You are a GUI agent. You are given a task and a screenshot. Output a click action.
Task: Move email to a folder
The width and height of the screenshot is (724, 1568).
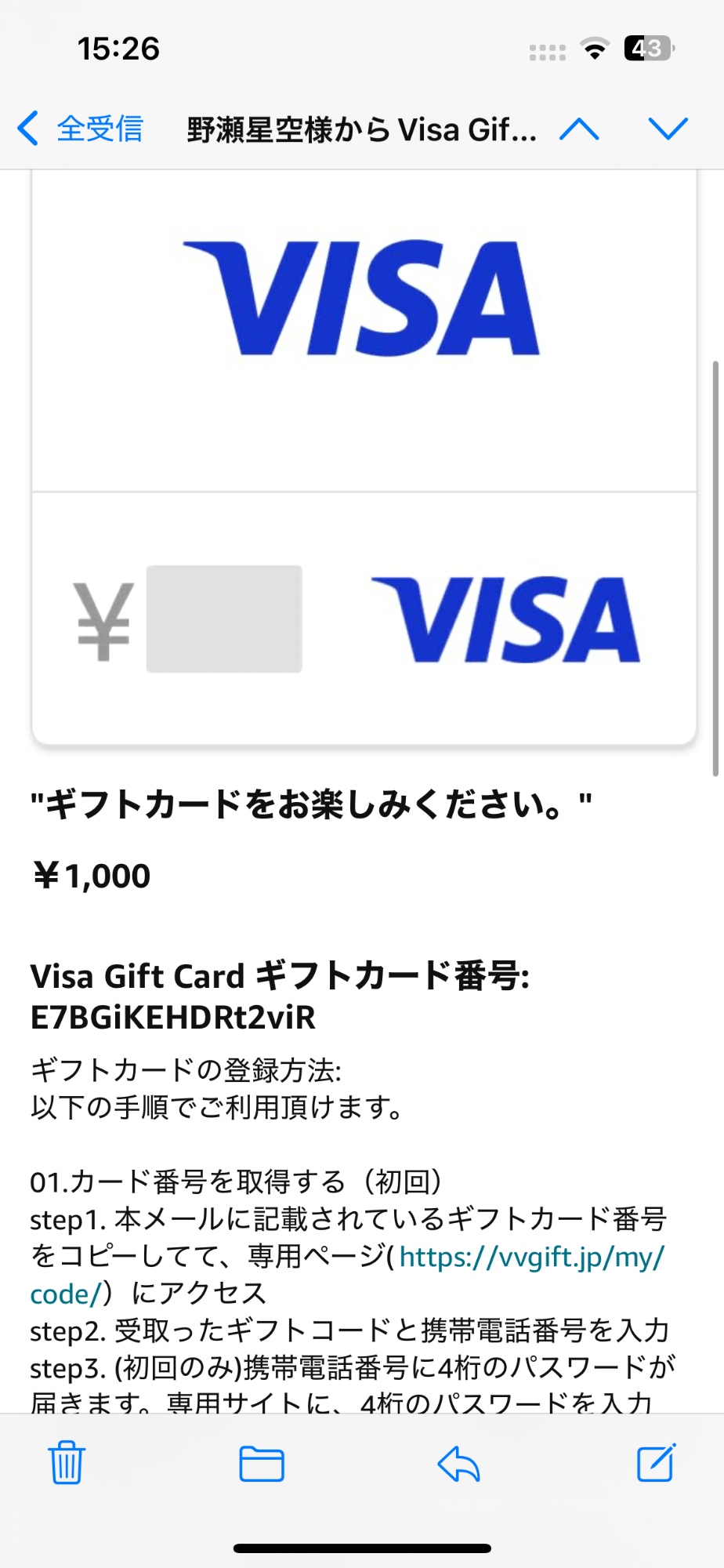[262, 1463]
